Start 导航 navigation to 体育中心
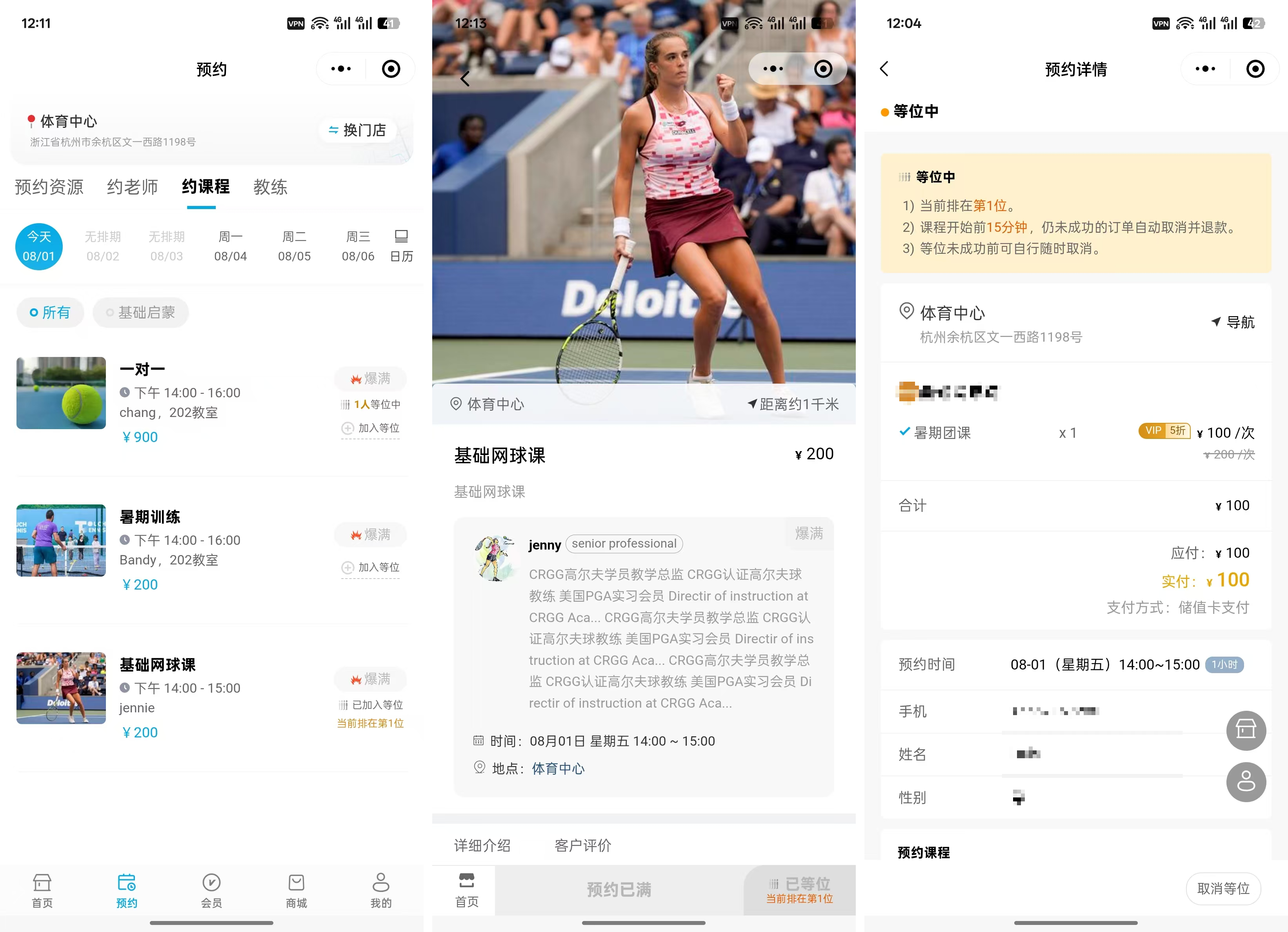Screen dimensions: 1288x932 tap(1232, 322)
